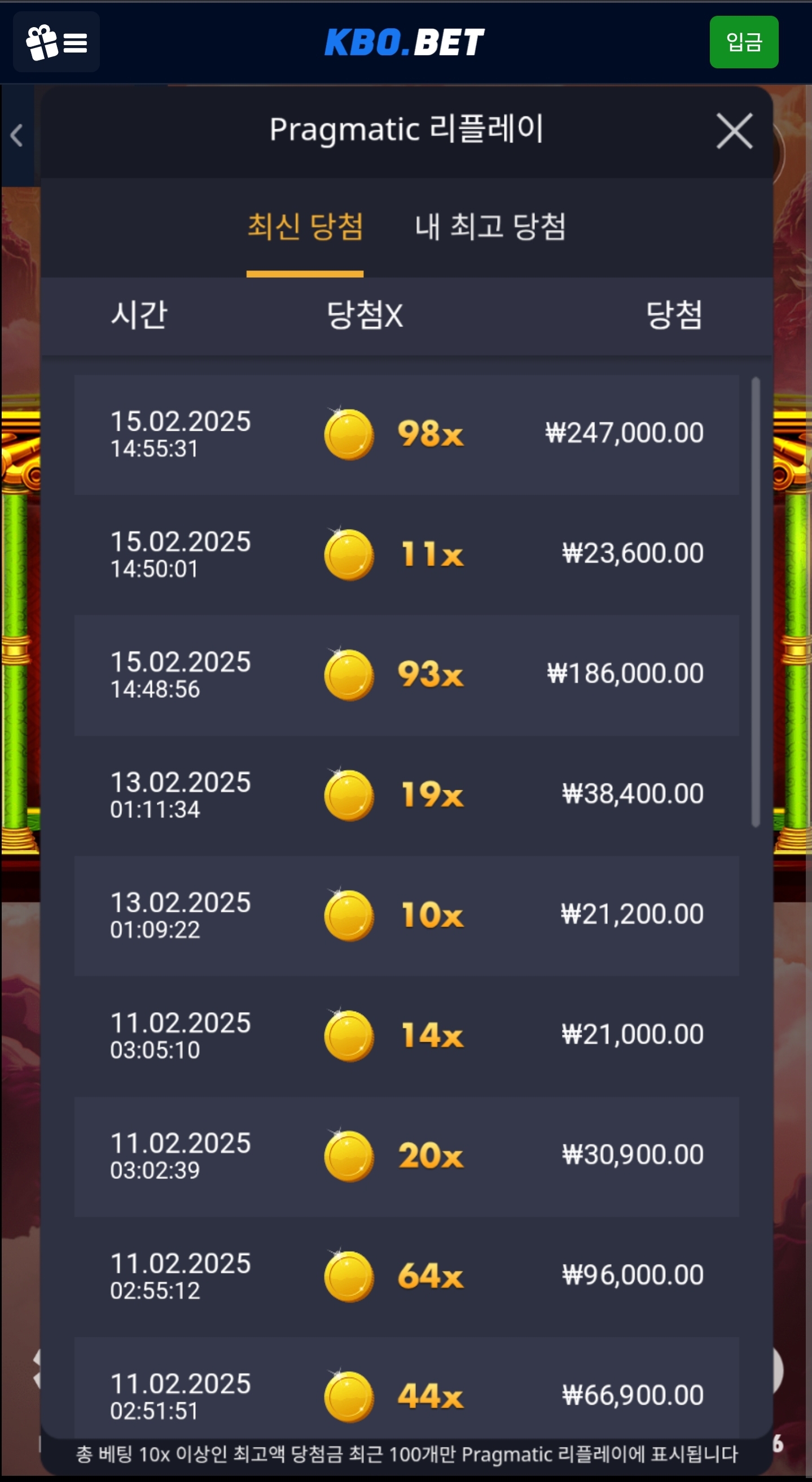Image resolution: width=812 pixels, height=1482 pixels.
Task: Close the Pragmatic 리플레이 dialog
Action: [x=734, y=130]
